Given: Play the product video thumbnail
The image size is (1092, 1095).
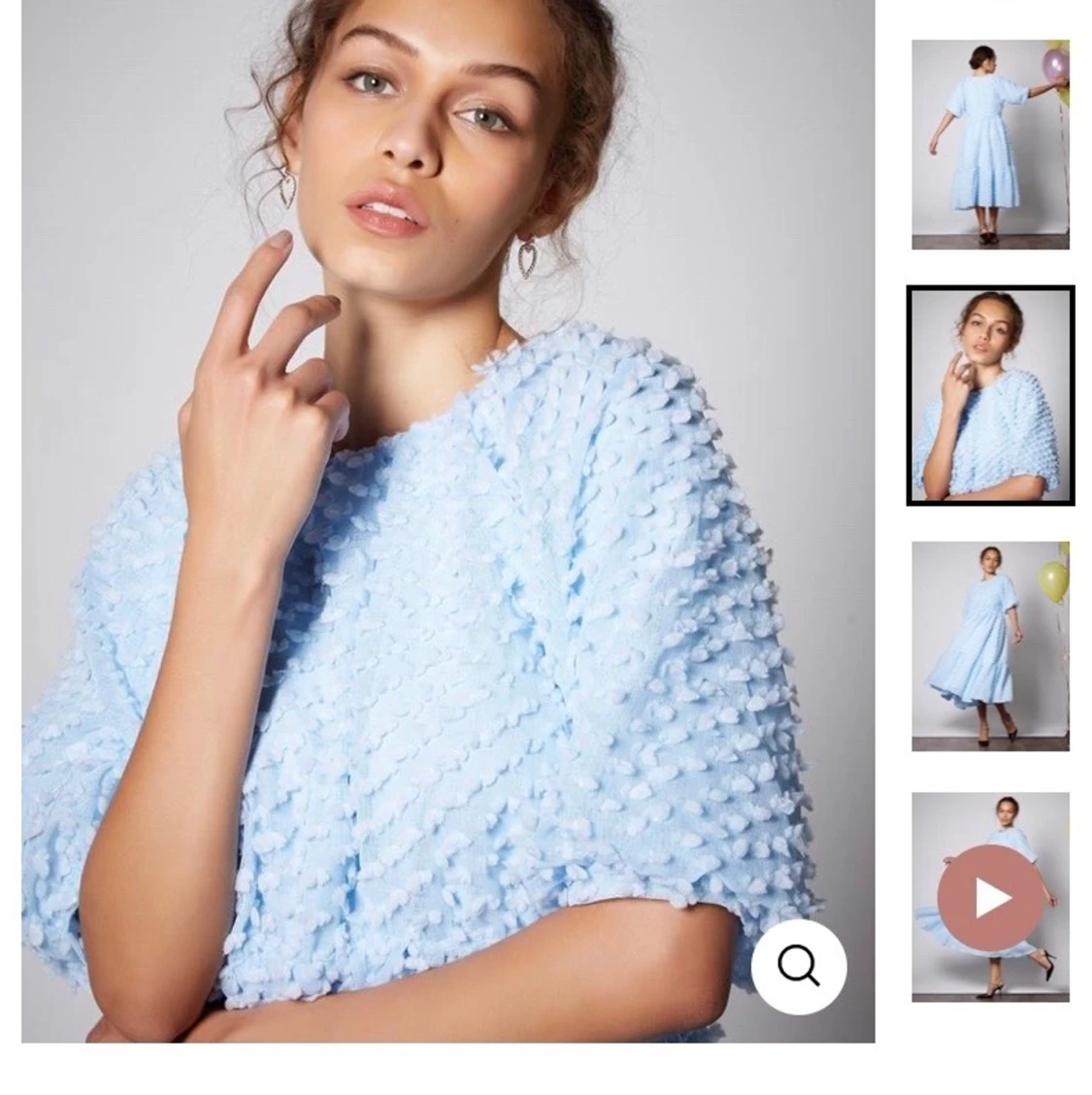Looking at the screenshot, I should coord(989,897).
